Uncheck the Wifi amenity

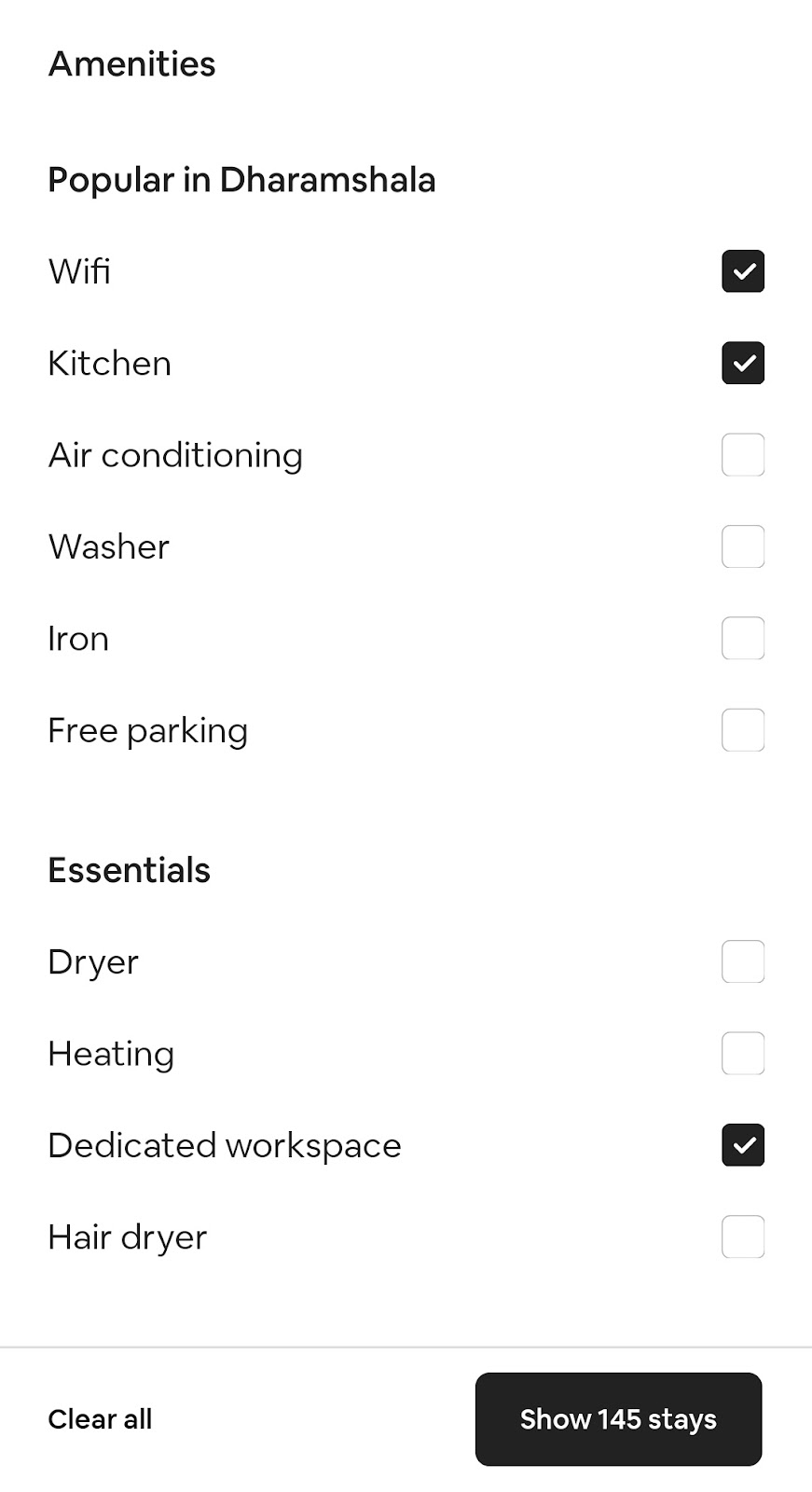click(743, 271)
